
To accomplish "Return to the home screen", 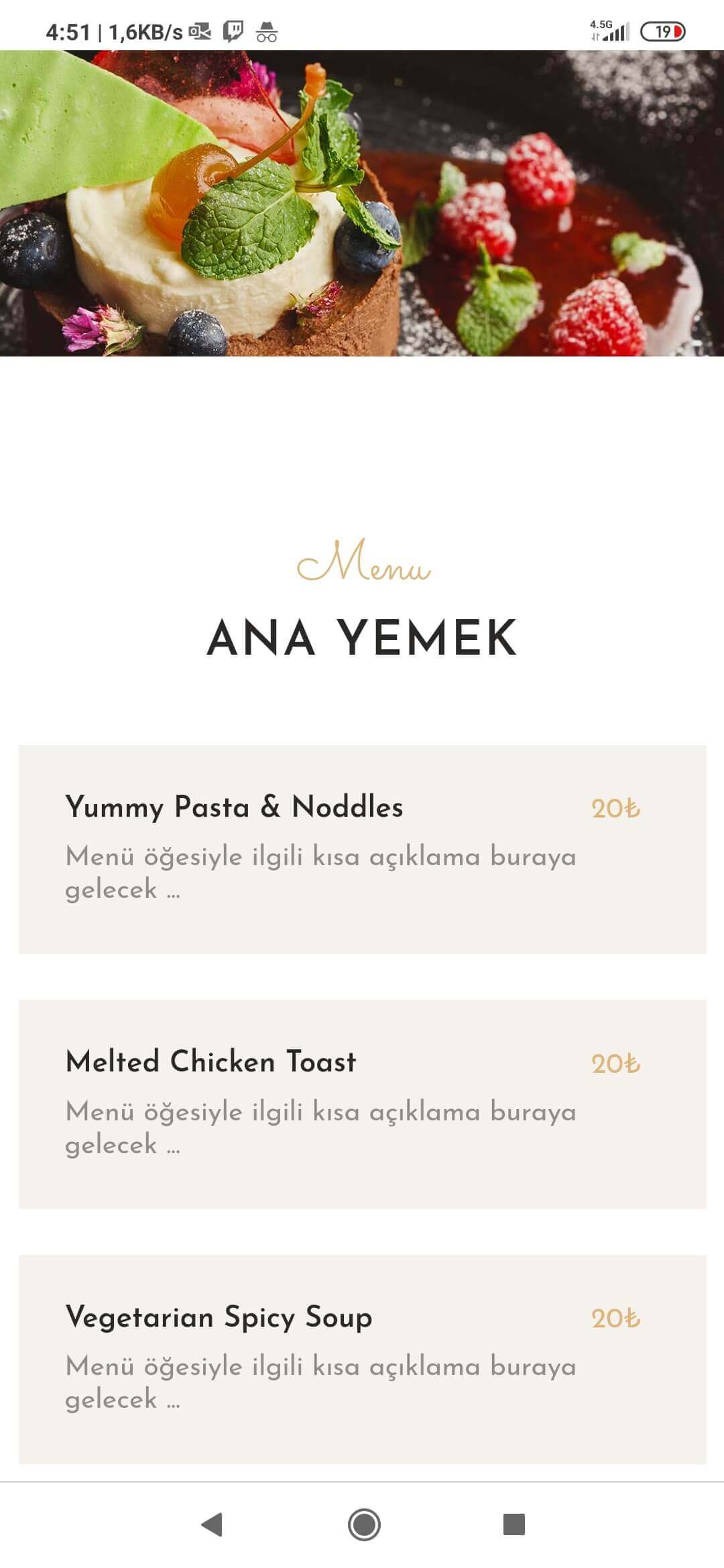I will [x=364, y=1524].
